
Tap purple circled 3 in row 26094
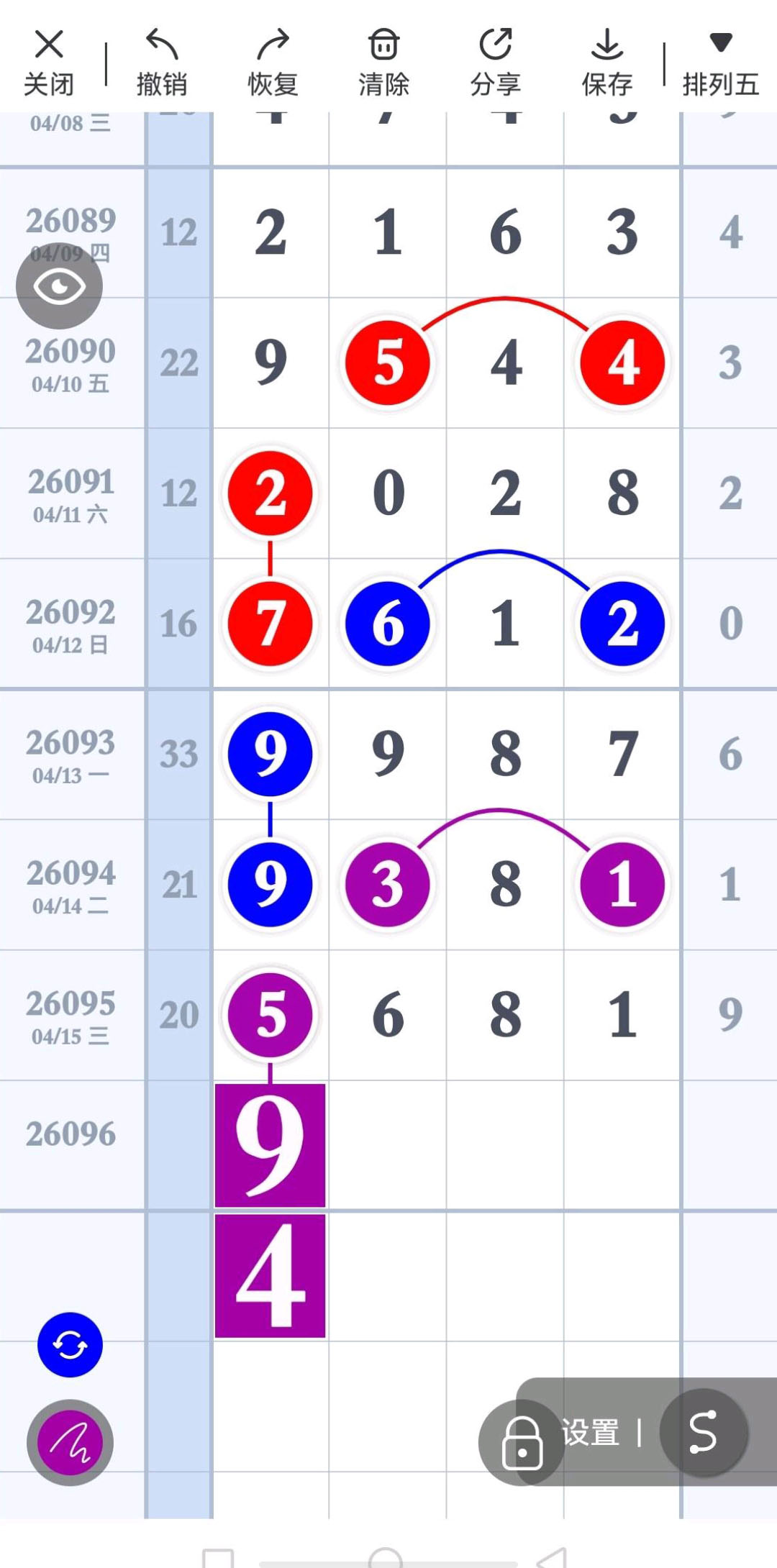pos(388,884)
